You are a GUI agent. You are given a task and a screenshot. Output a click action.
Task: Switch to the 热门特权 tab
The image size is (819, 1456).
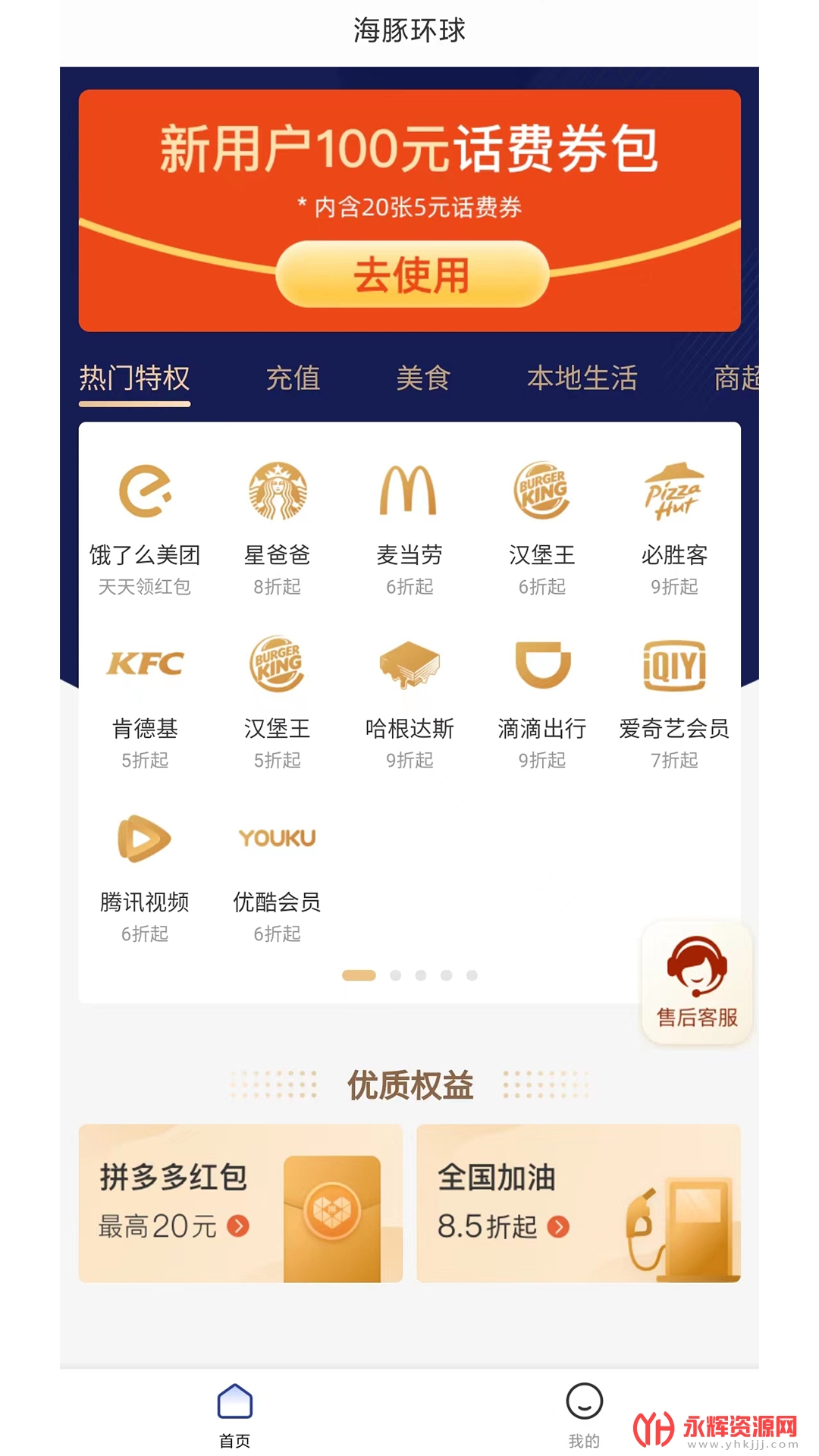point(135,378)
